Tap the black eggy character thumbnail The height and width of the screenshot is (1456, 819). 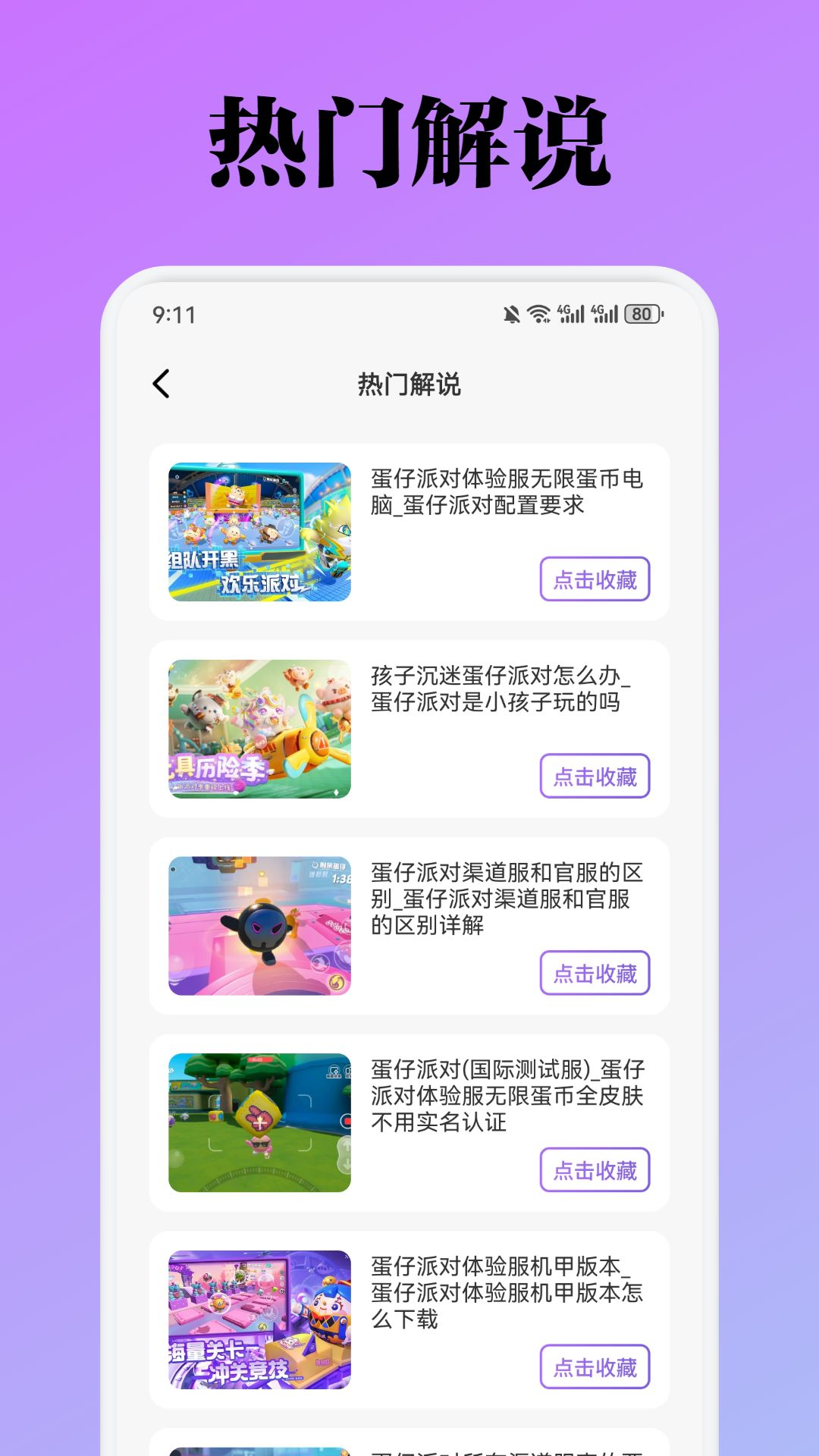pos(259,924)
